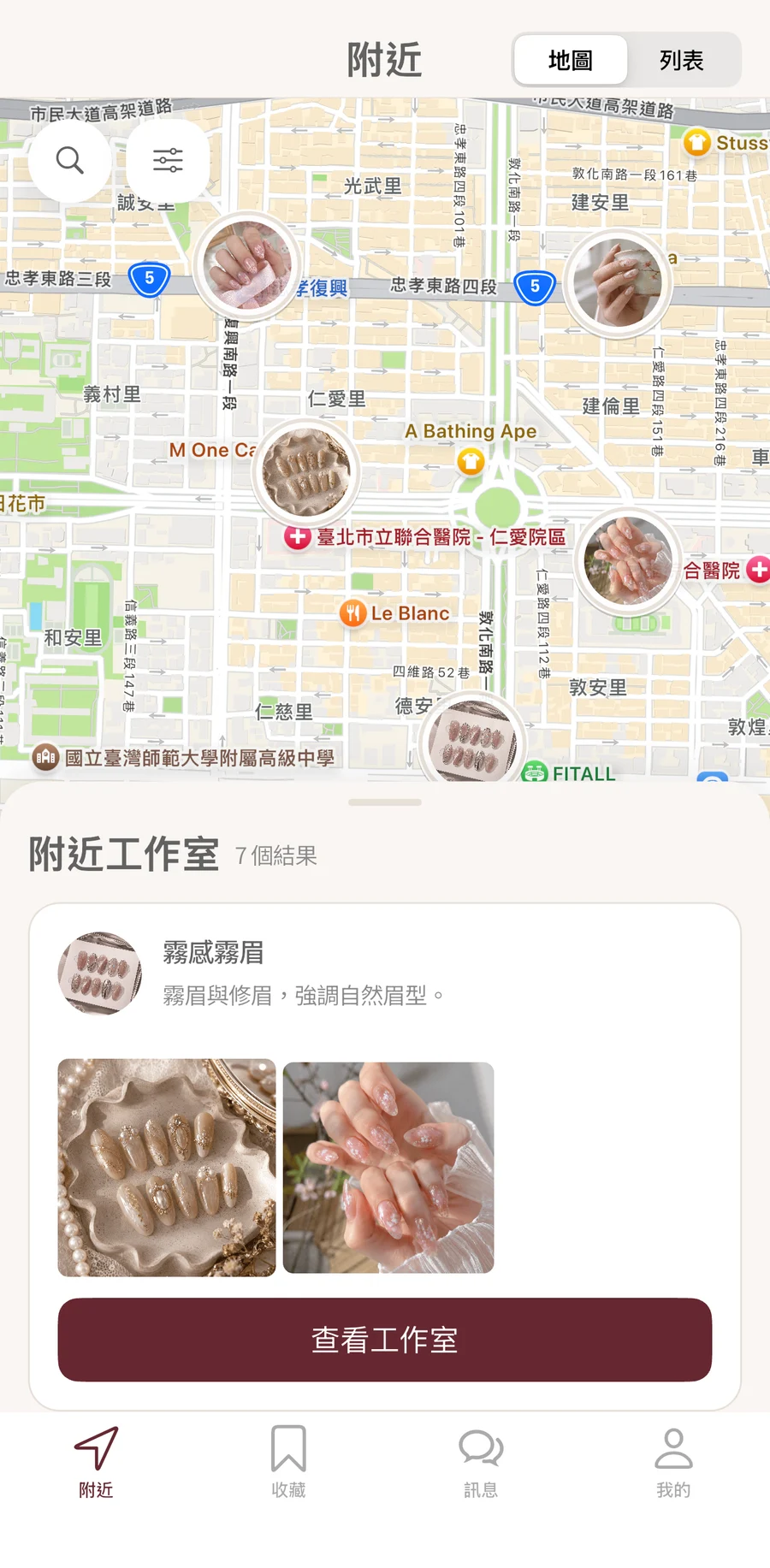The height and width of the screenshot is (1568, 770).
Task: Tap the bottom sheet drag handle
Action: [x=385, y=802]
